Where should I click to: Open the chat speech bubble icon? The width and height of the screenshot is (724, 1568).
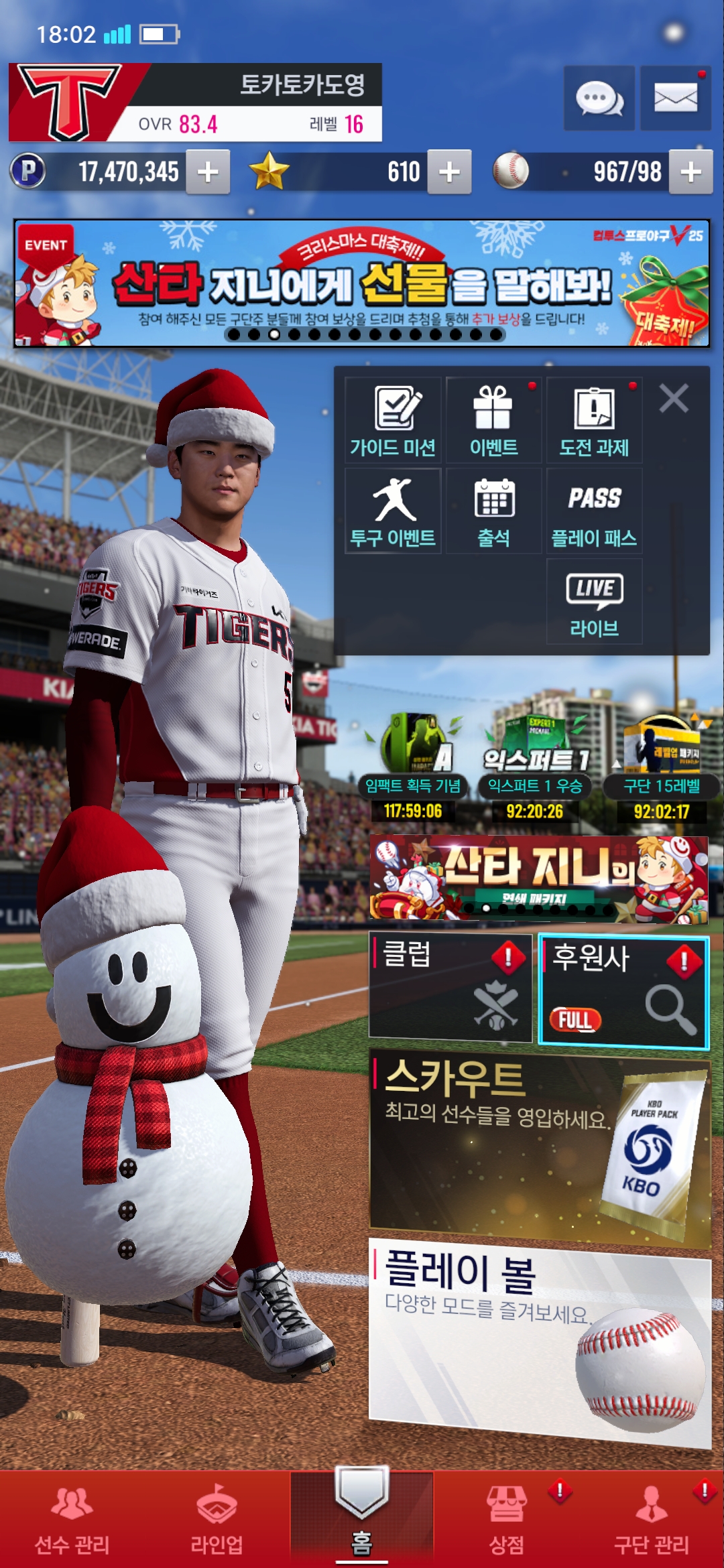pyautogui.click(x=599, y=99)
